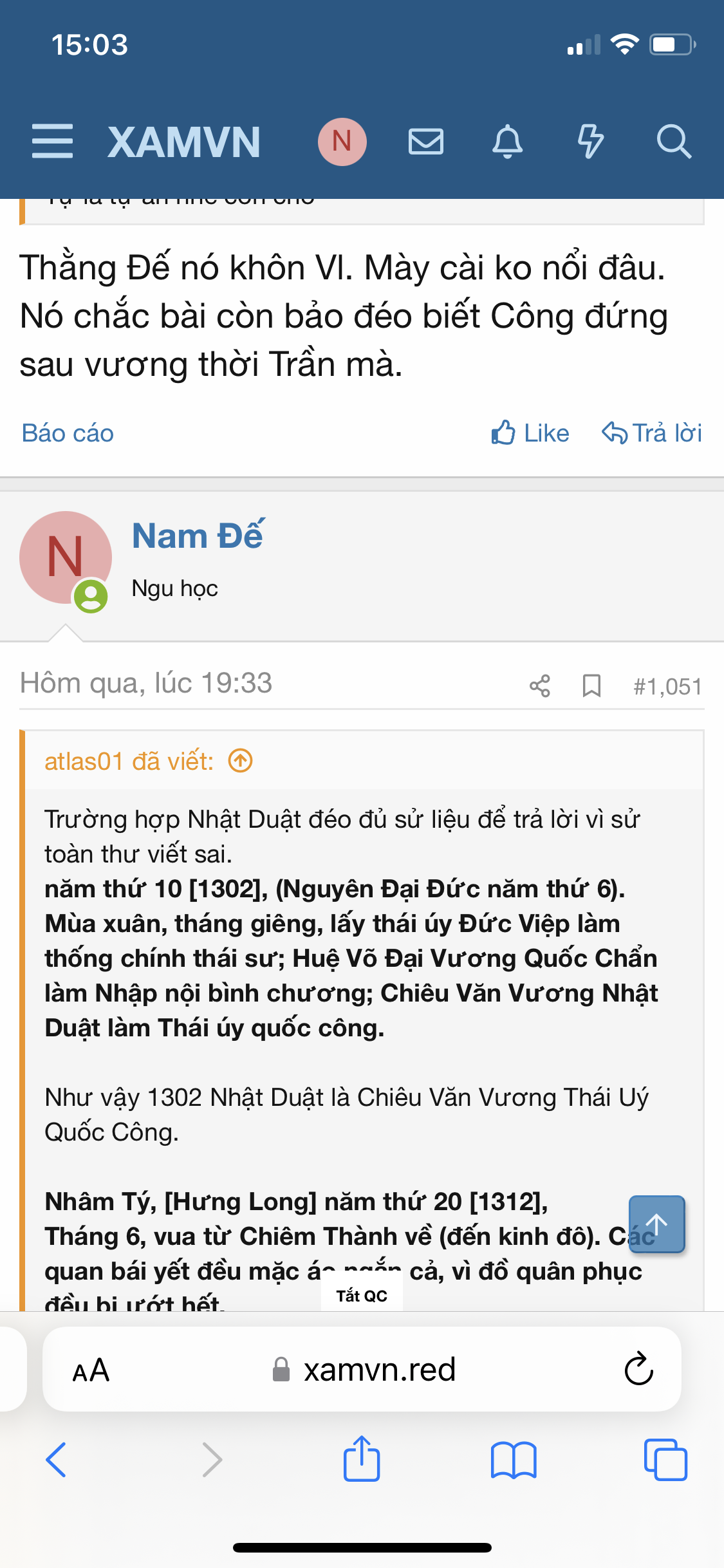Open the notifications bell
This screenshot has width=724, height=1568.
point(507,142)
